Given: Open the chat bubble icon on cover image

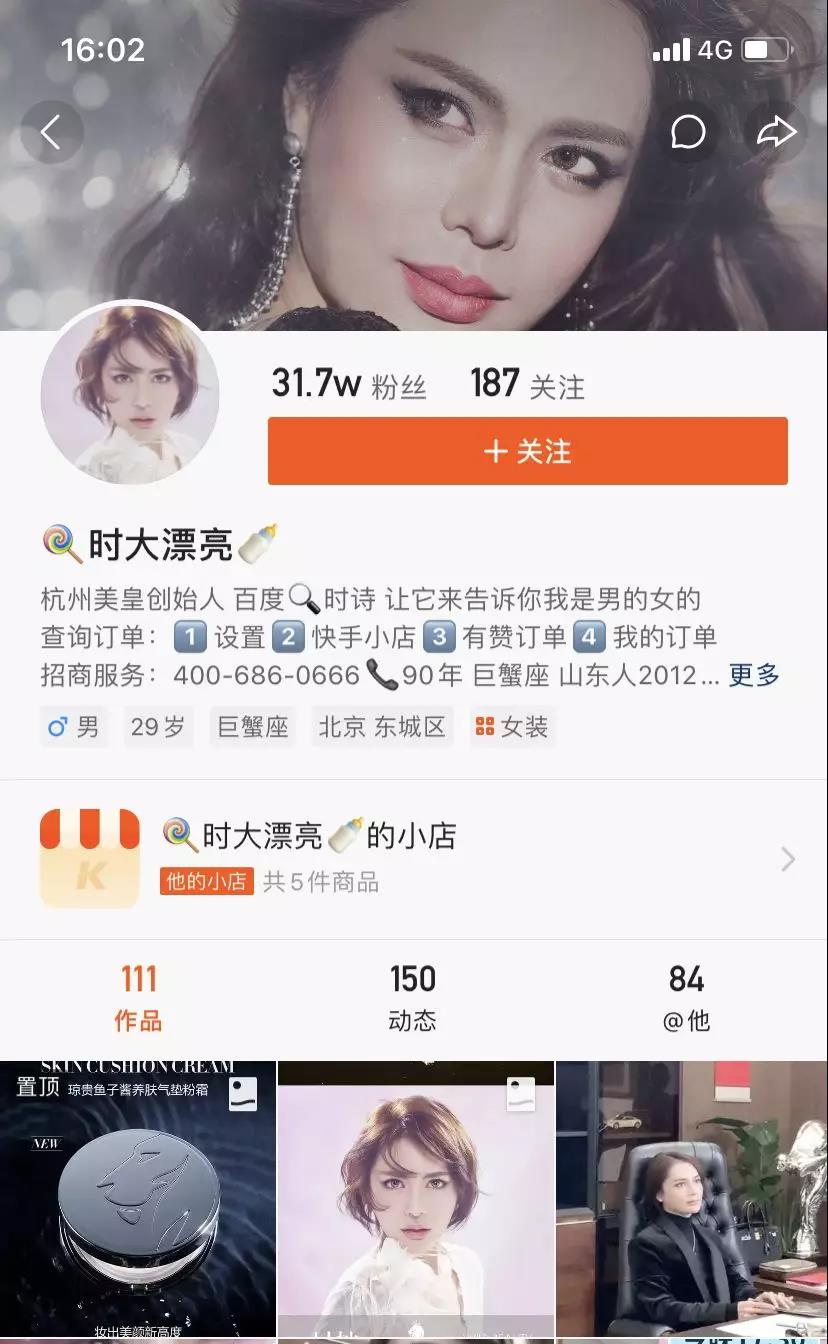Looking at the screenshot, I should click(688, 131).
